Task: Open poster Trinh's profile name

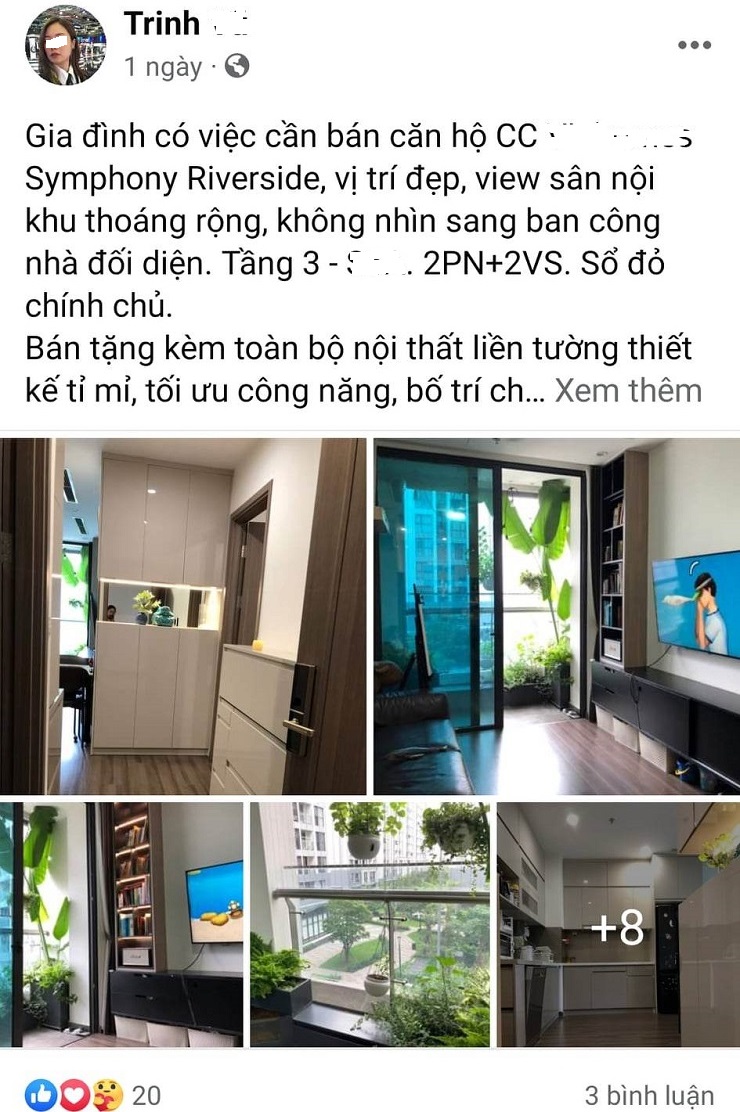Action: [x=162, y=24]
